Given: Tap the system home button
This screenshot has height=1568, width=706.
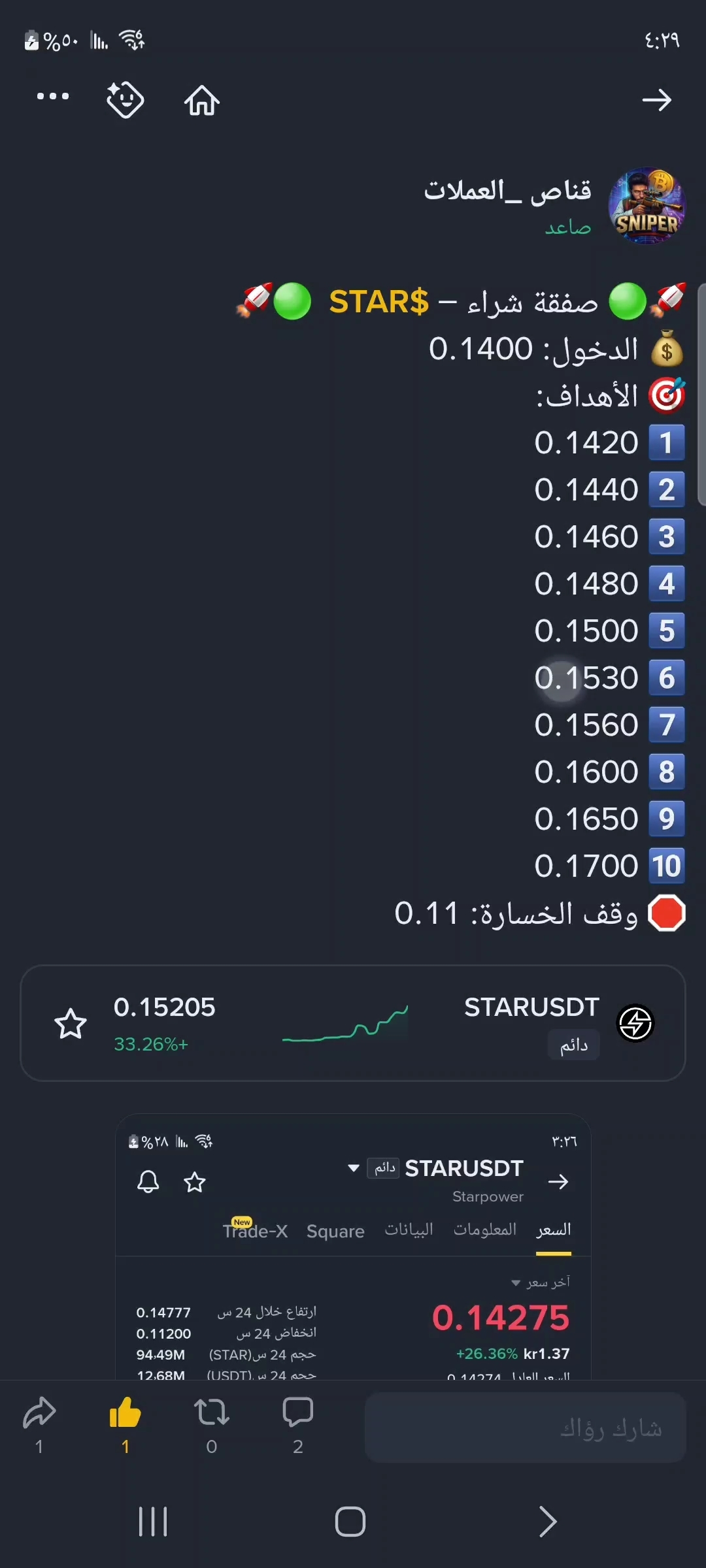Looking at the screenshot, I should (x=350, y=1522).
